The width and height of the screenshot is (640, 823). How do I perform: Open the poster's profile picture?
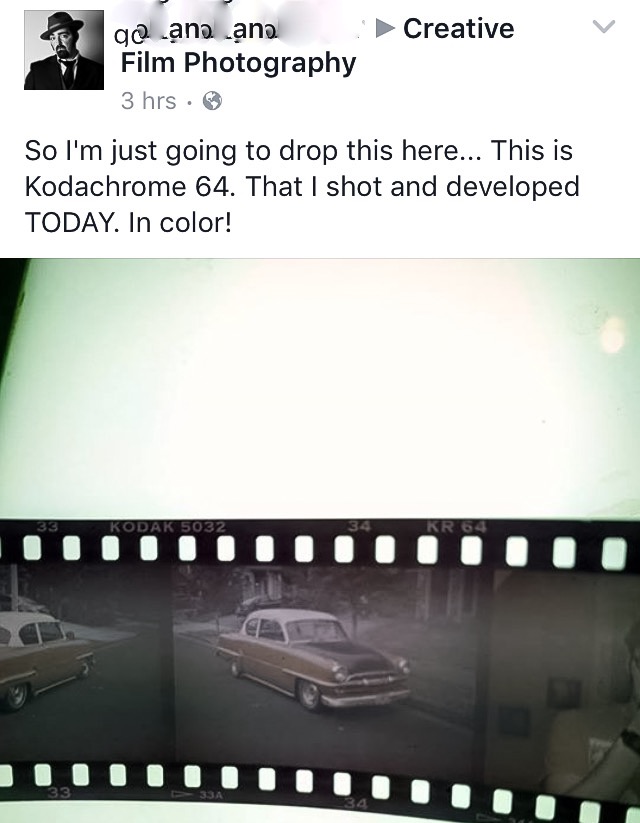click(64, 51)
